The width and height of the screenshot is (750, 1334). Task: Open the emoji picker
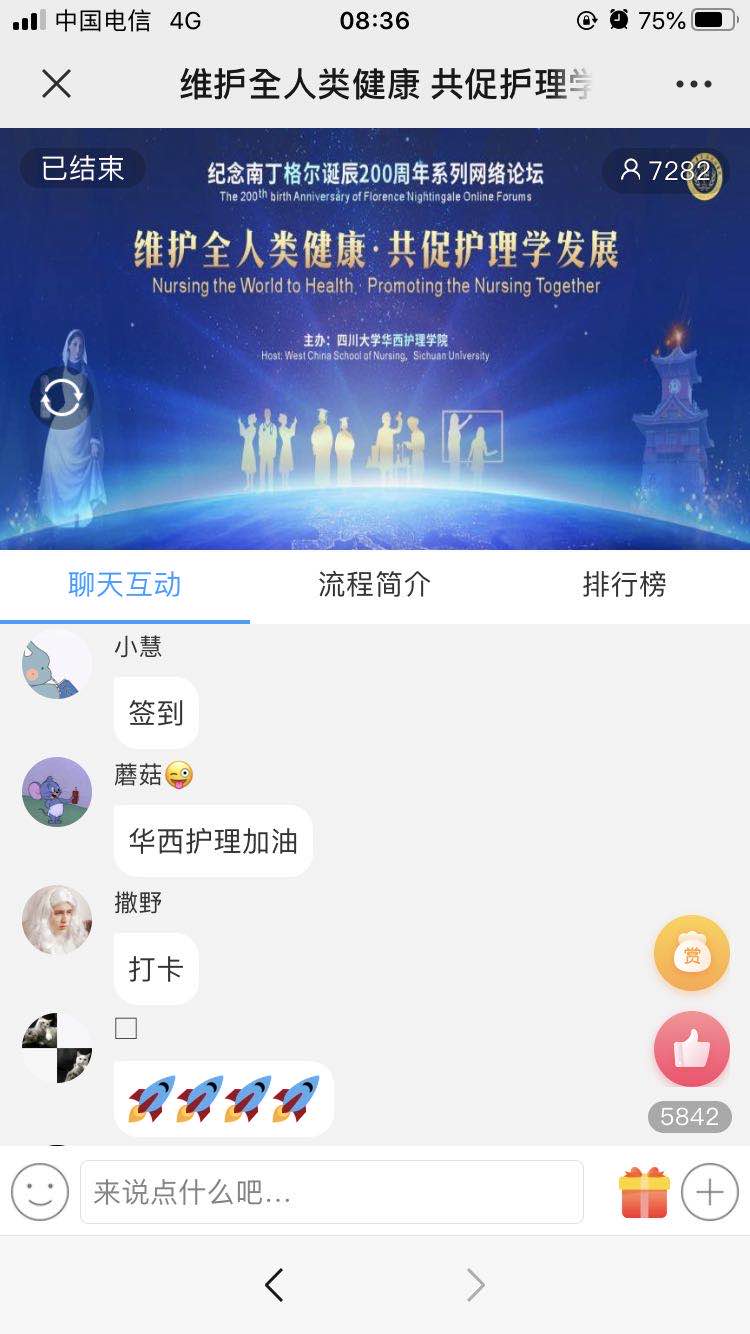click(40, 1192)
